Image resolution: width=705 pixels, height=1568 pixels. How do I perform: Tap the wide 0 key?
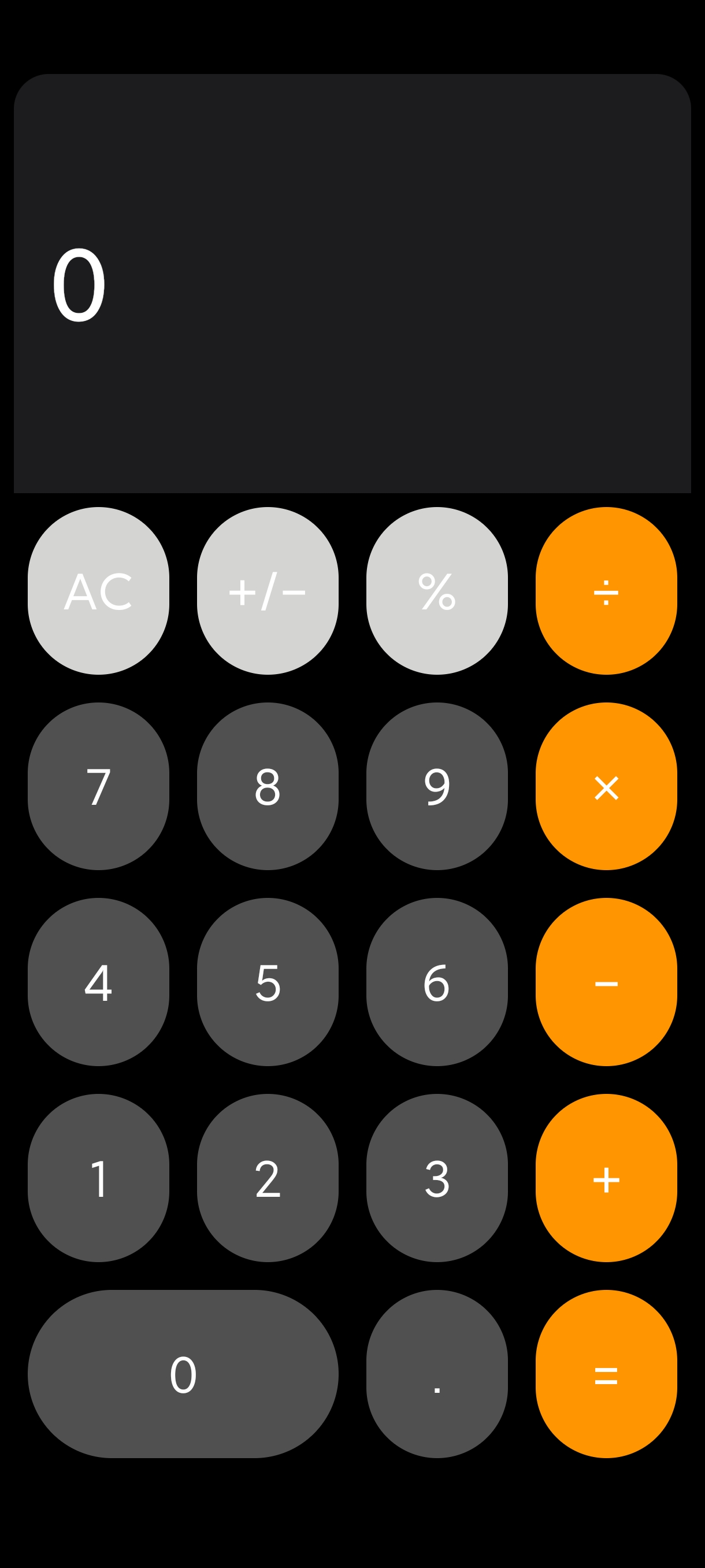coord(183,1374)
